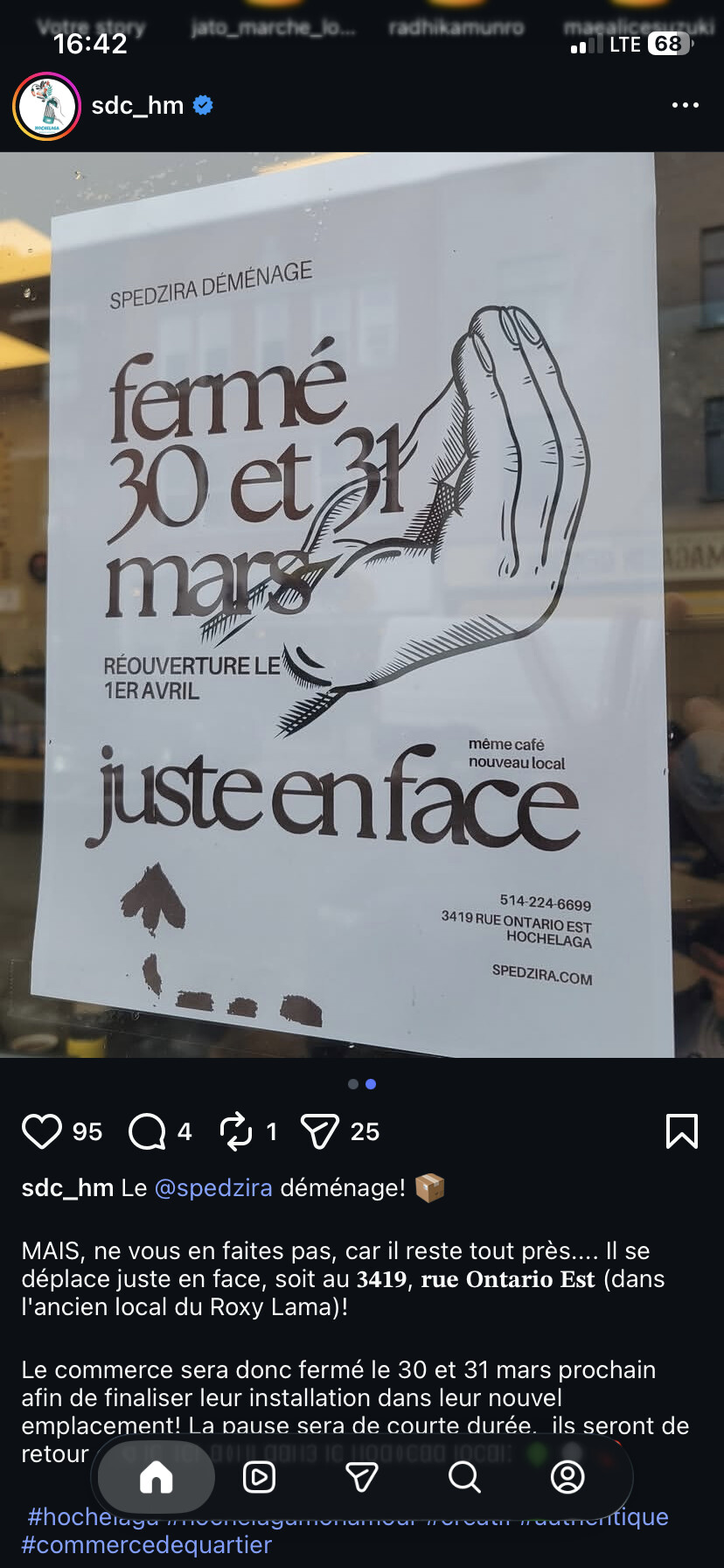
Task: Switch to the Reels tab
Action: (259, 1477)
